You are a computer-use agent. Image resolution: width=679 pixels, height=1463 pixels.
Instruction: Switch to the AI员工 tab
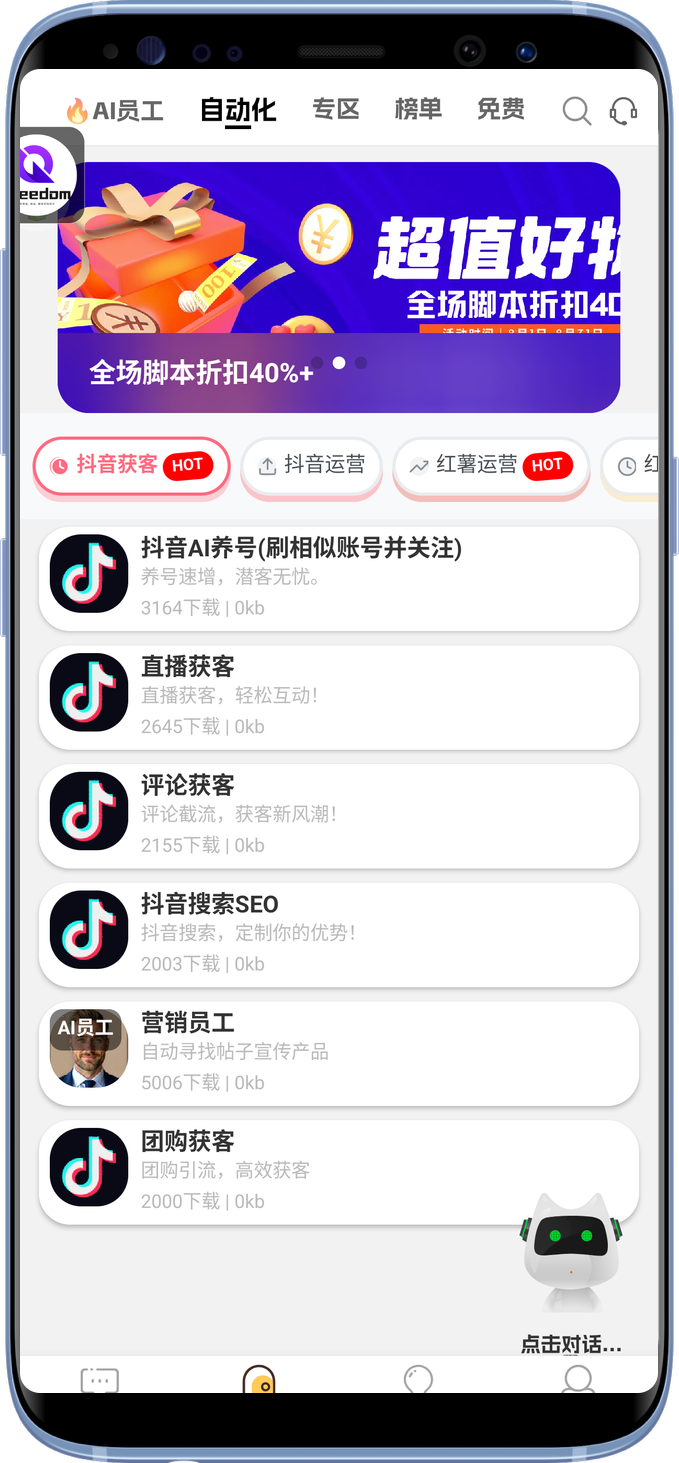tap(115, 110)
